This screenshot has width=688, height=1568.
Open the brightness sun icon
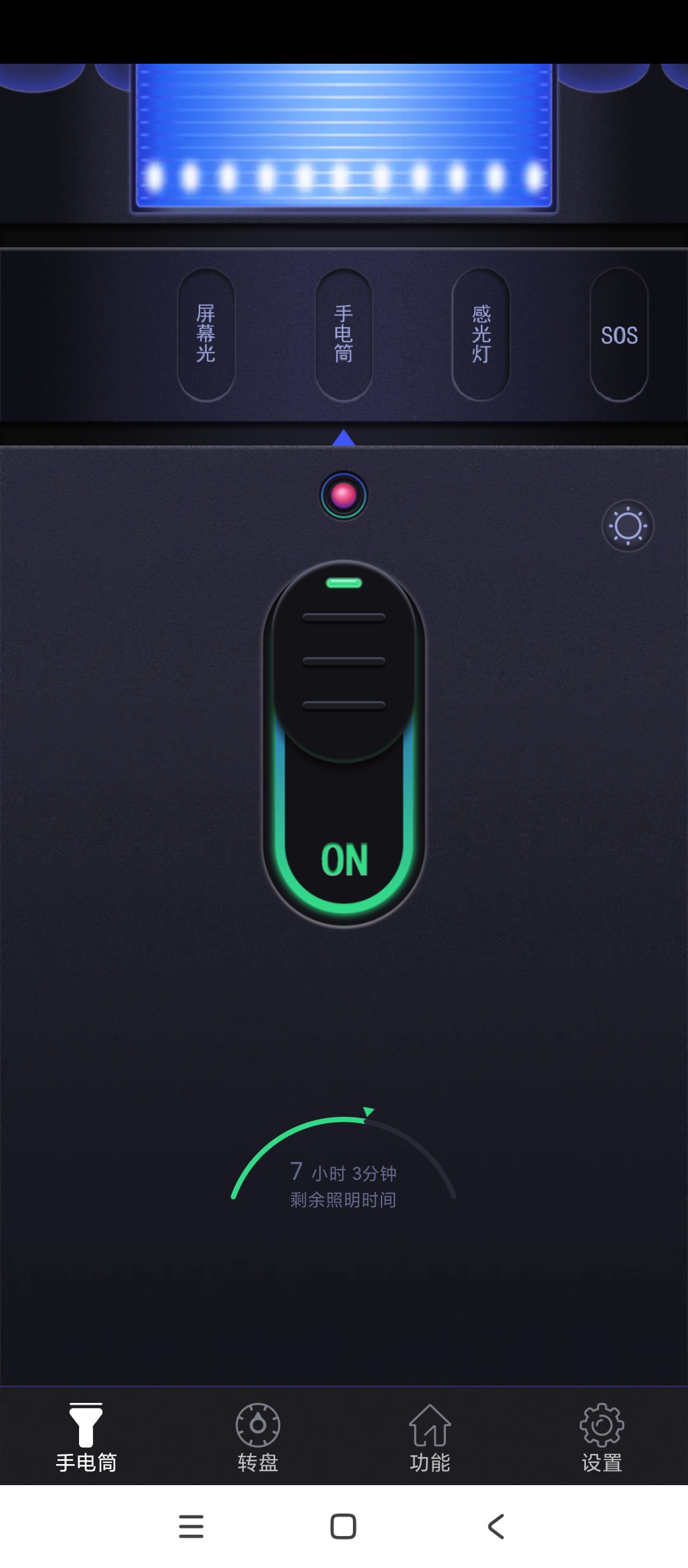click(627, 526)
